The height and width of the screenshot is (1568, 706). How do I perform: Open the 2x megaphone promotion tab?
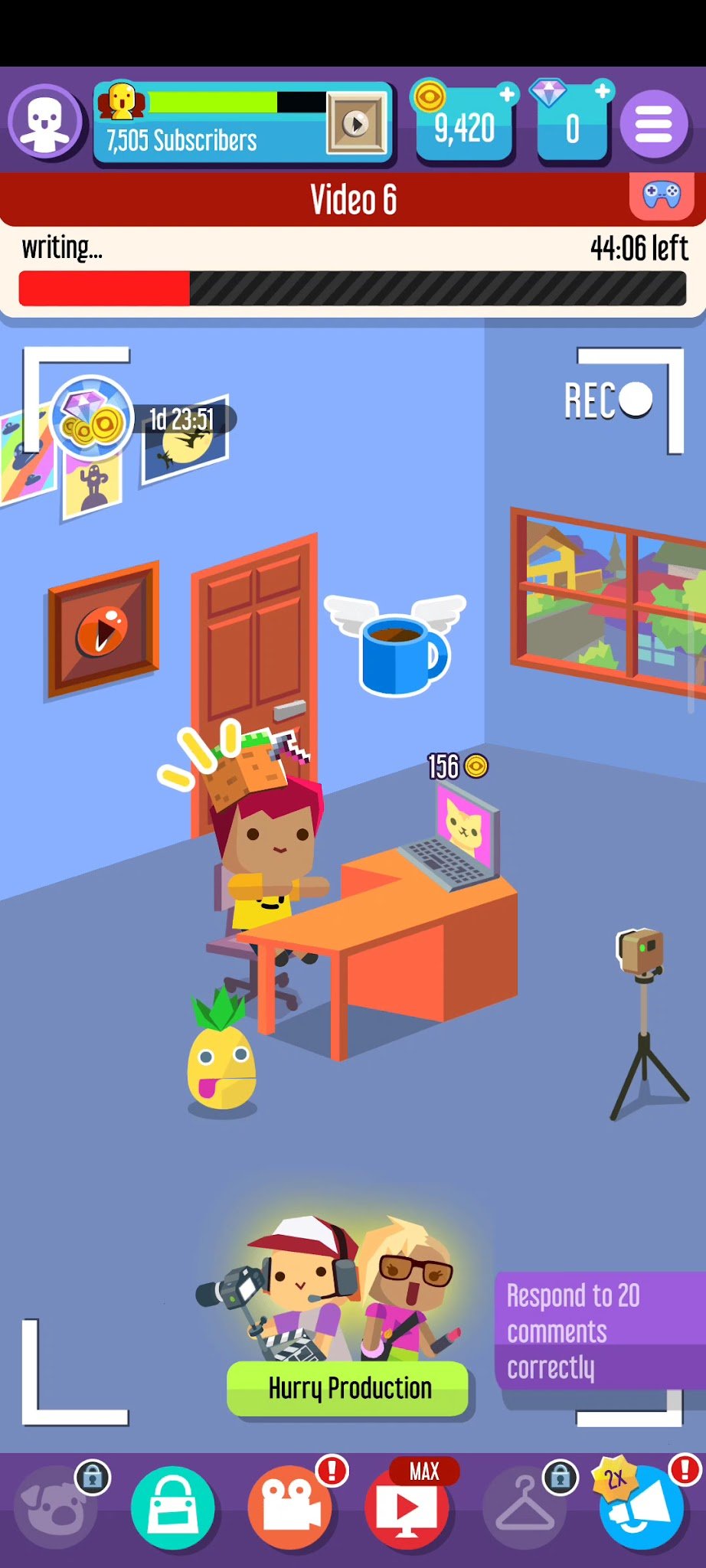(642, 1507)
